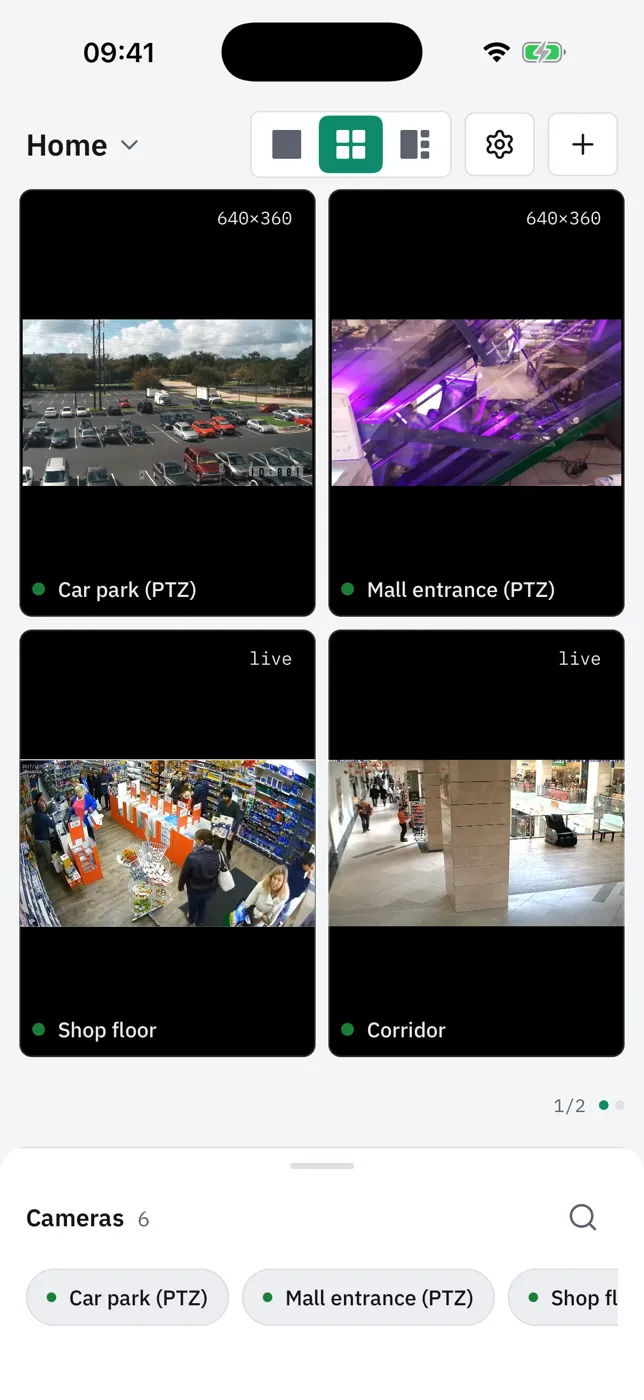Expand the Home view dropdown
644x1400 pixels.
[x=82, y=145]
